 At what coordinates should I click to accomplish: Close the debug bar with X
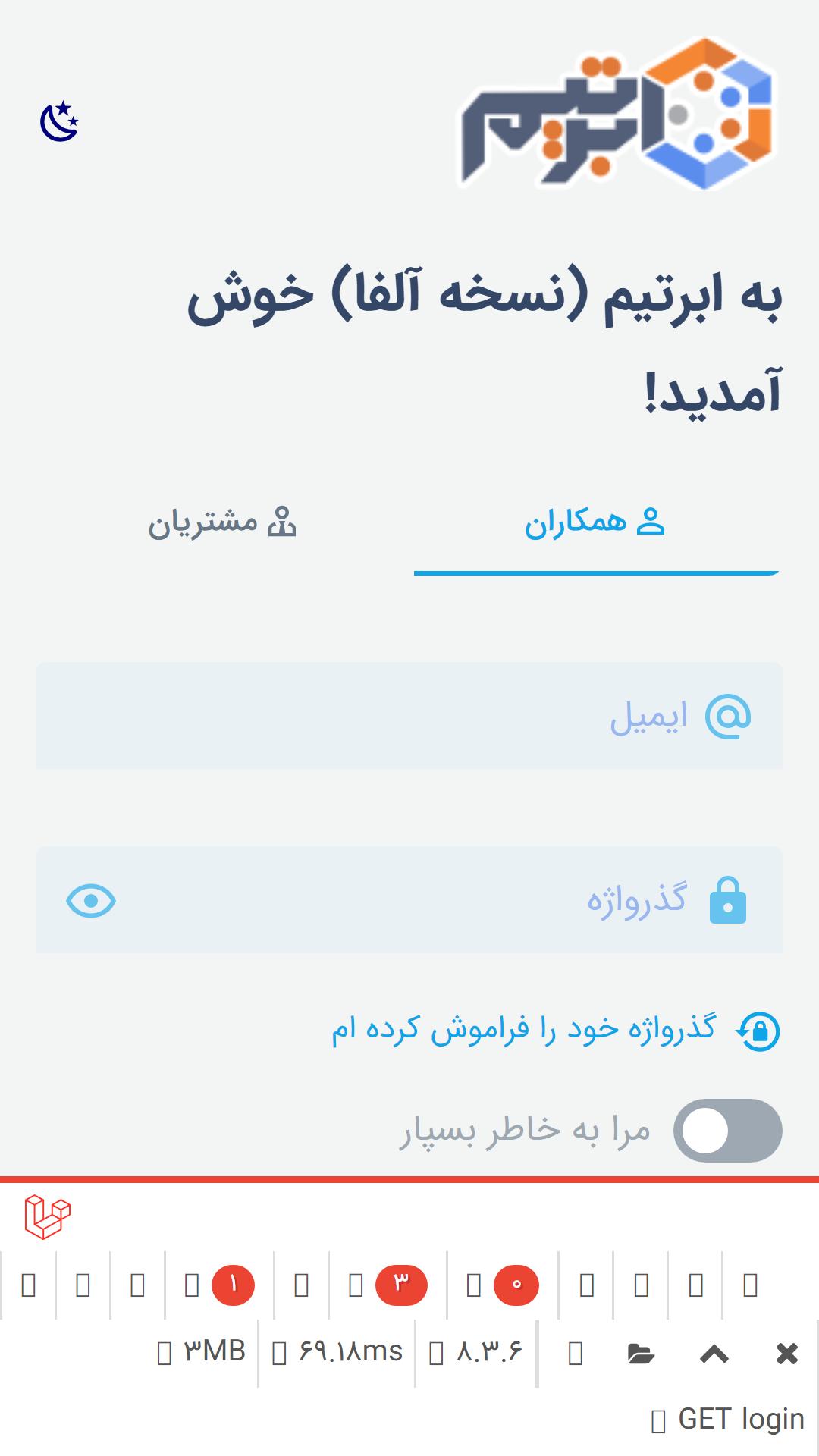tap(787, 1354)
